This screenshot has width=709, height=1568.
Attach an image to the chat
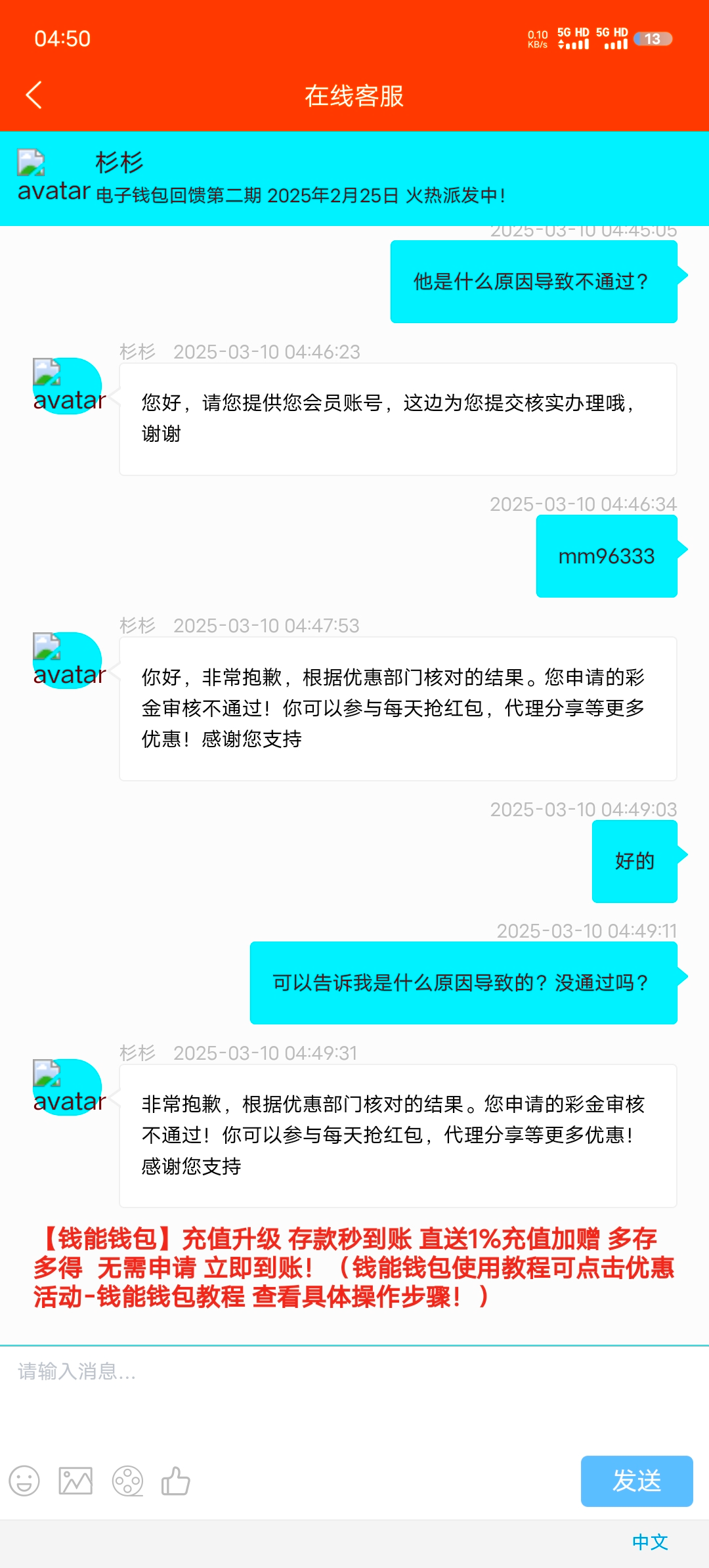(x=75, y=1481)
